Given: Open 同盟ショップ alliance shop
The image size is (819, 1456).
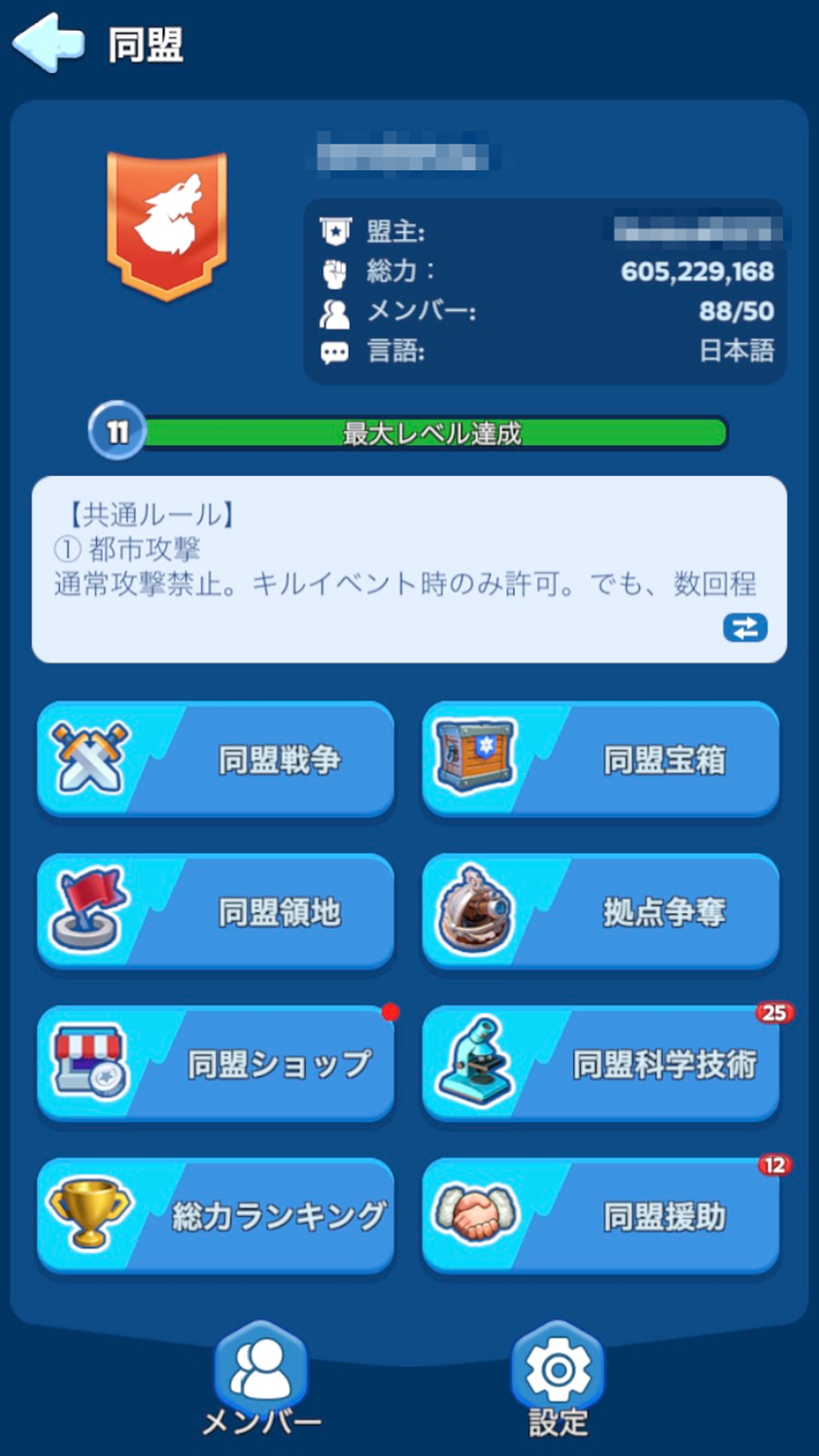Looking at the screenshot, I should pyautogui.click(x=216, y=1065).
